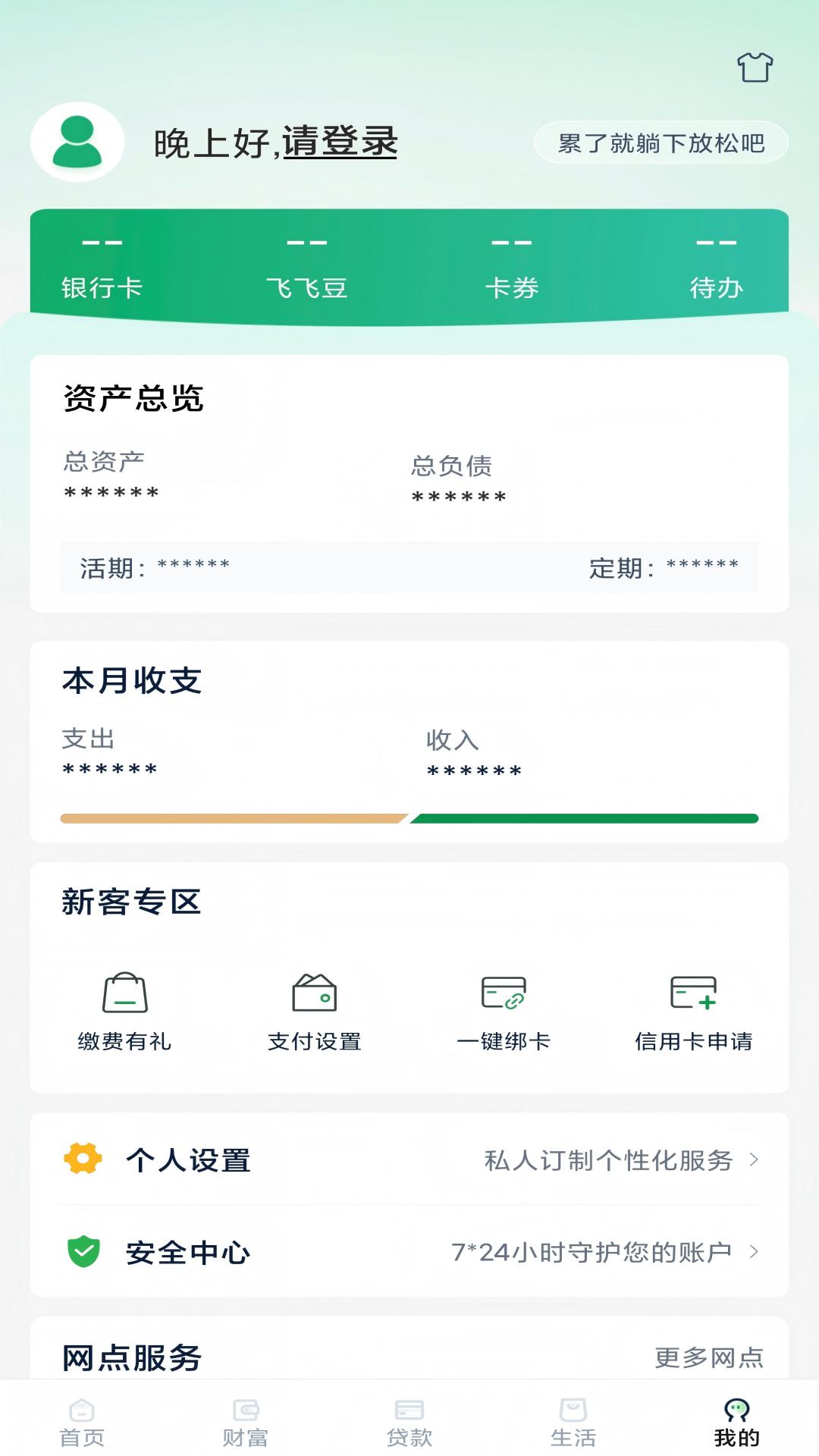The height and width of the screenshot is (1456, 819).
Task: Expand 个人设置 via its right chevron
Action: [755, 1159]
